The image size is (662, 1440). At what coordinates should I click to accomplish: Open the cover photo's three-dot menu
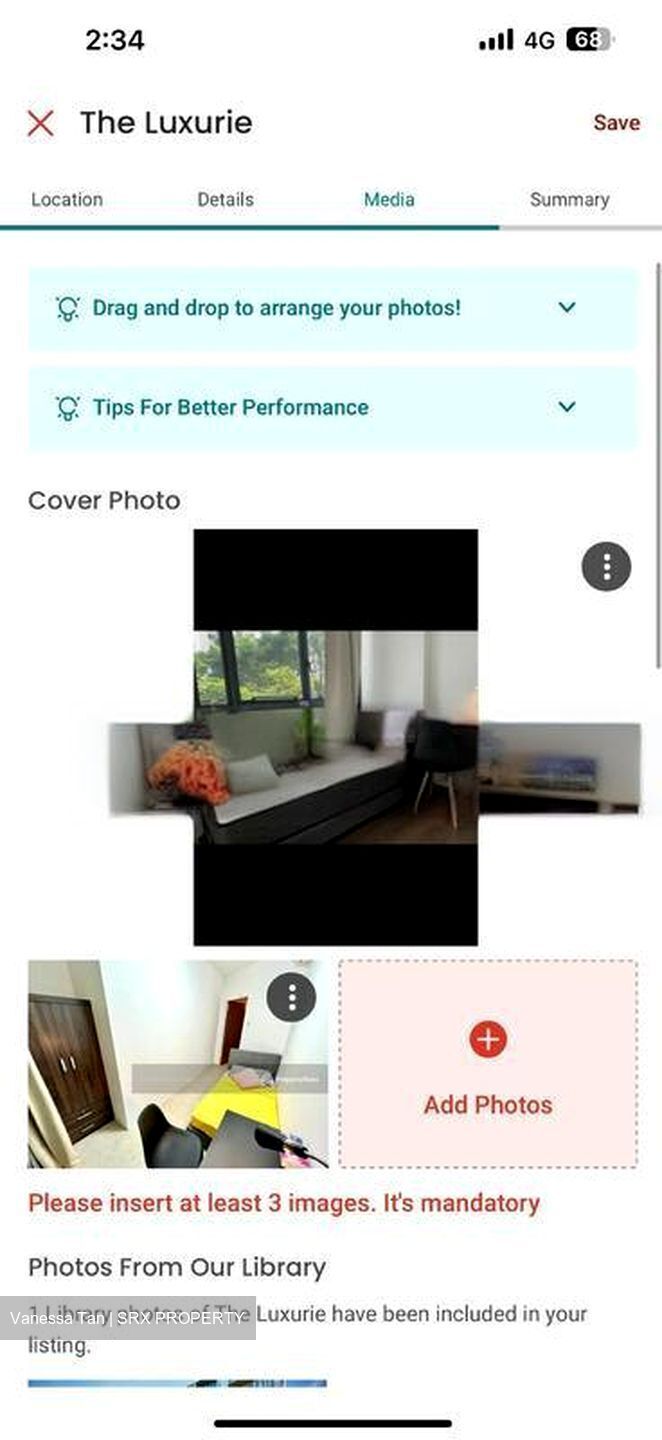[x=606, y=567]
